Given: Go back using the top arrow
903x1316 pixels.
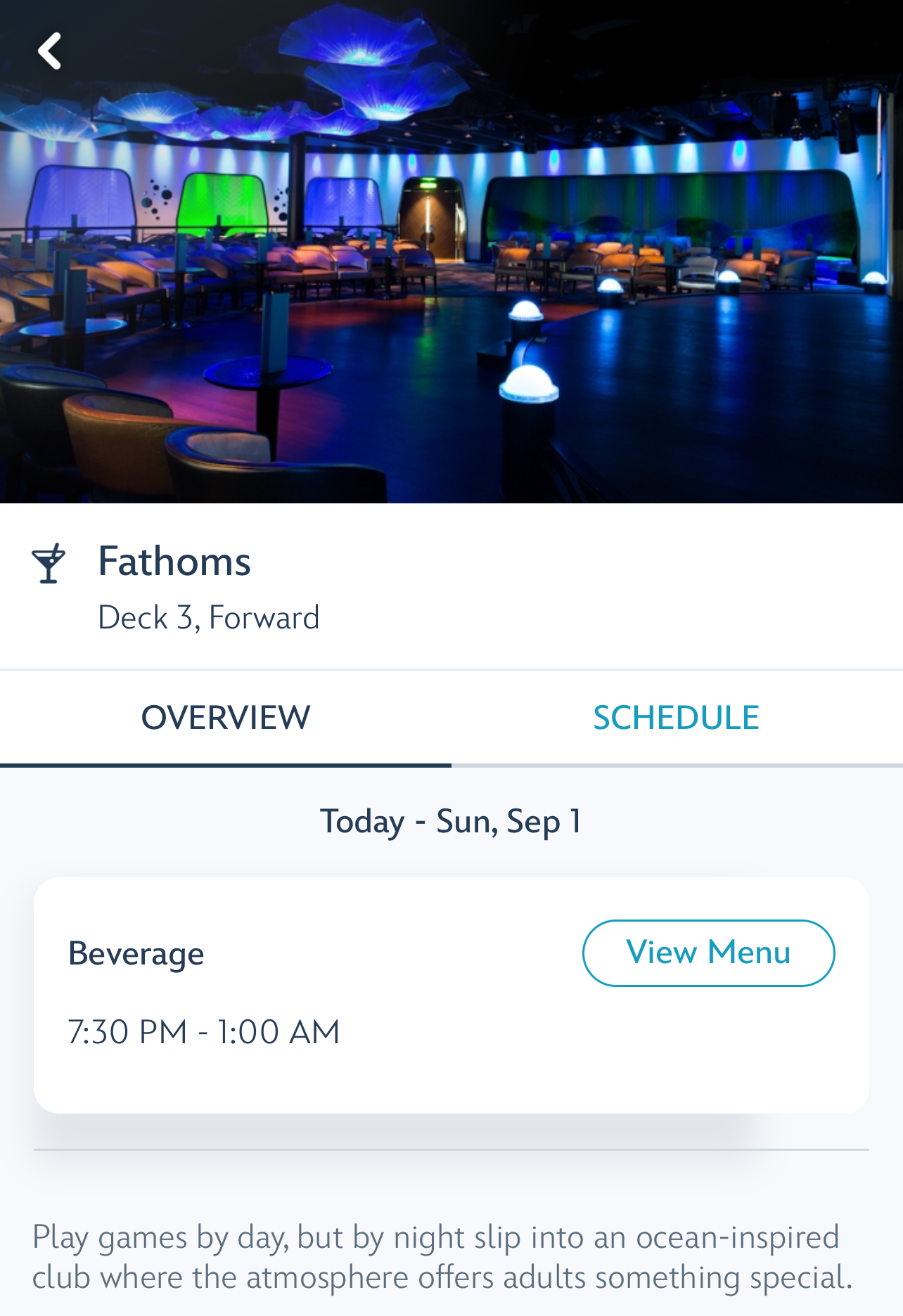Looking at the screenshot, I should click(50, 51).
